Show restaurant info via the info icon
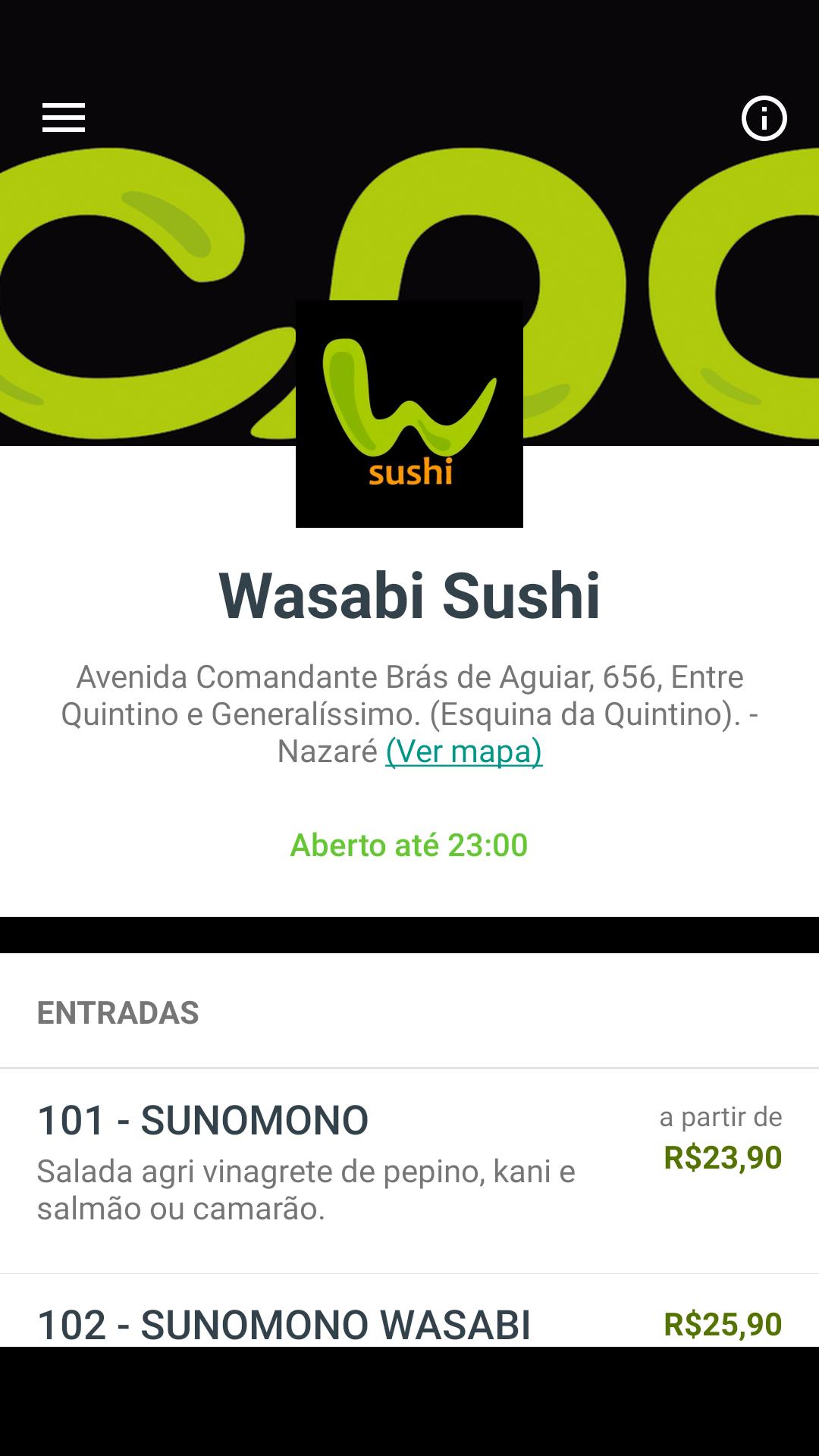The image size is (819, 1456). 764,118
